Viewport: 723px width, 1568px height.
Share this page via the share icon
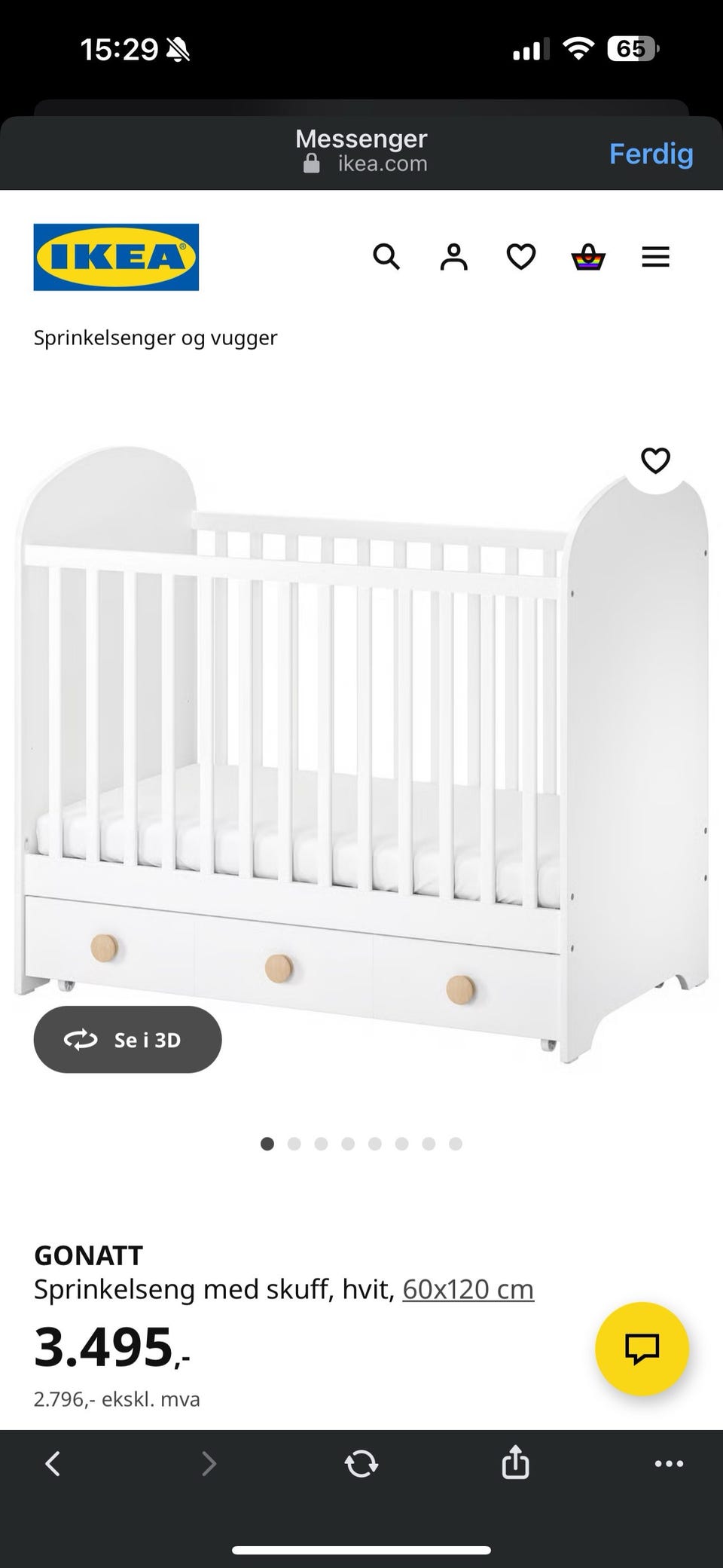coord(515,1462)
